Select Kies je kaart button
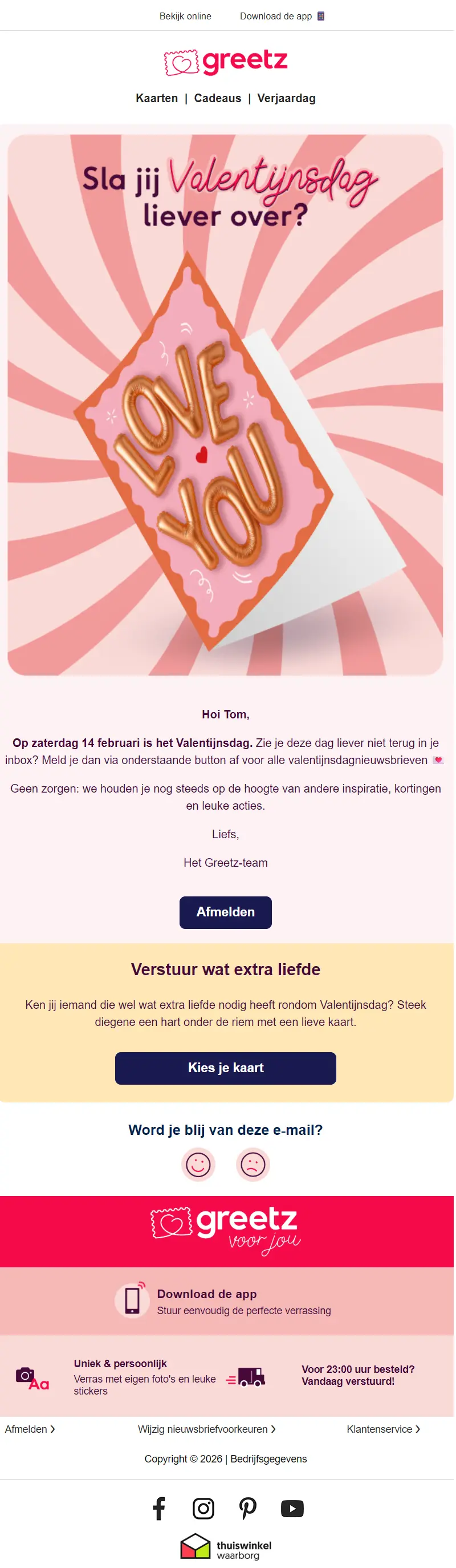 tap(225, 1068)
